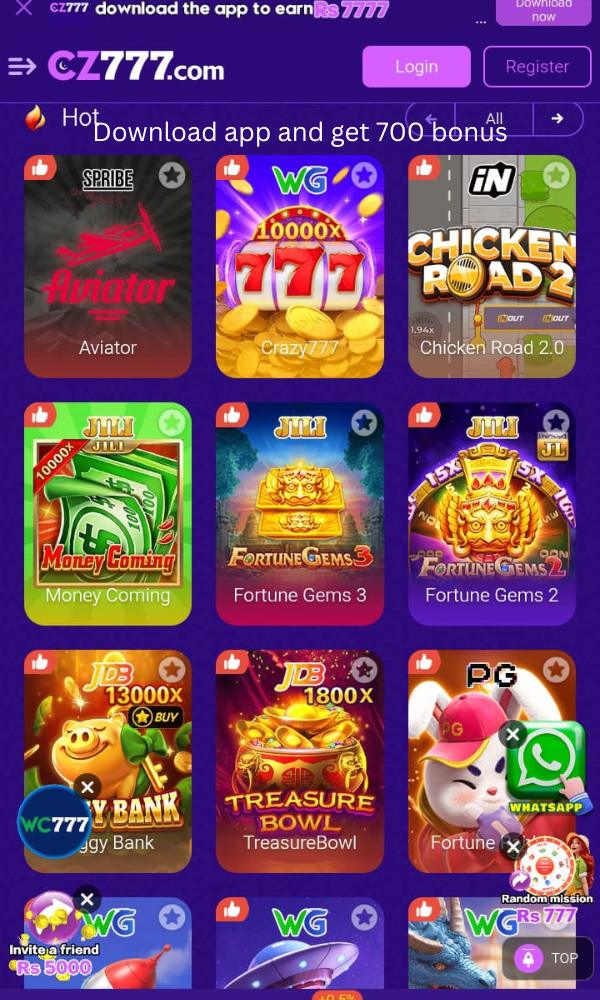
Task: Start the TreasureBowl game
Action: [300, 760]
